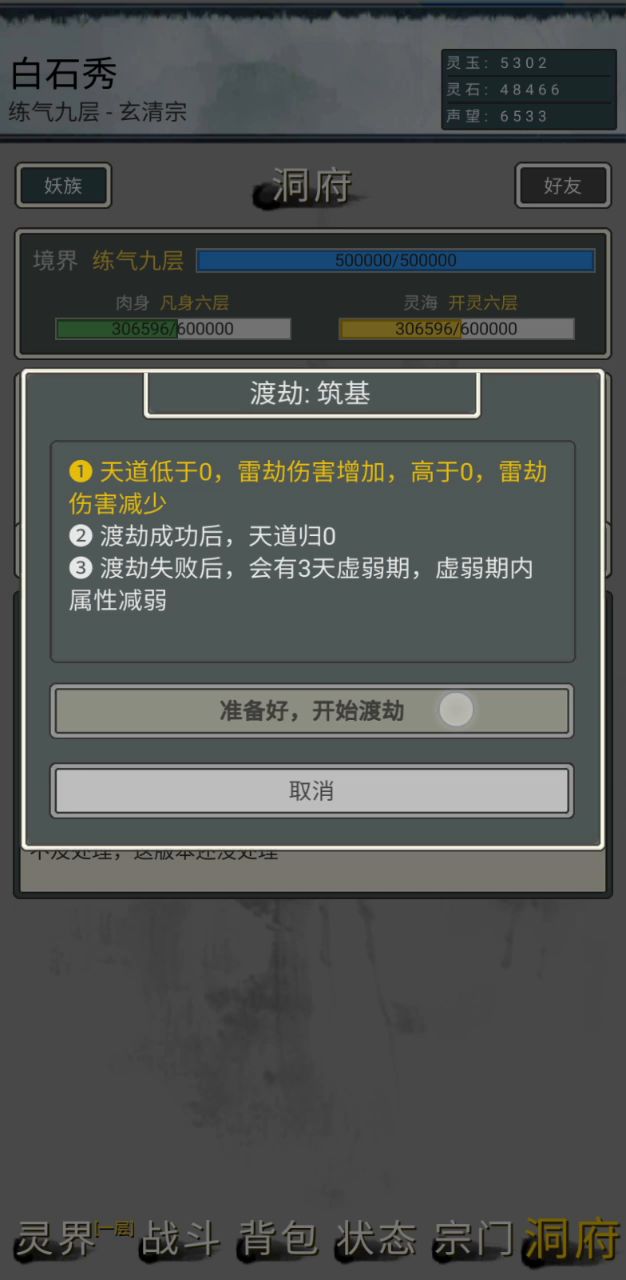The image size is (626, 1280).
Task: Select the 洞府 tab
Action: pos(573,1239)
